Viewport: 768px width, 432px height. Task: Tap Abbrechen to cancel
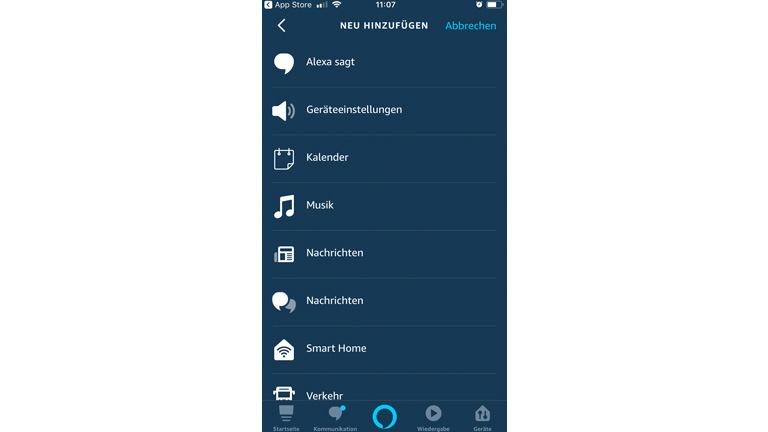click(470, 26)
